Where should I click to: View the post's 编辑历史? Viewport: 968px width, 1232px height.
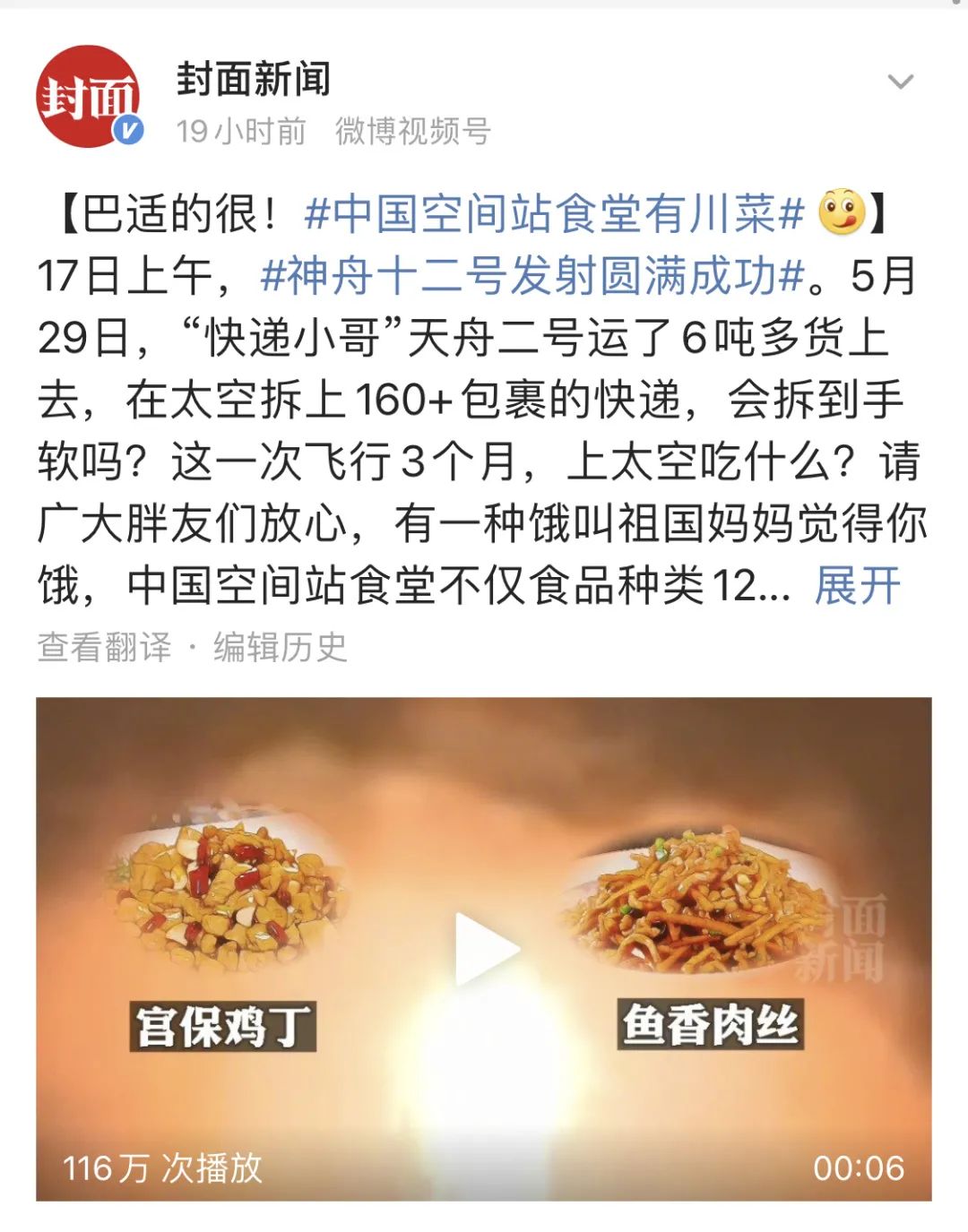click(280, 647)
